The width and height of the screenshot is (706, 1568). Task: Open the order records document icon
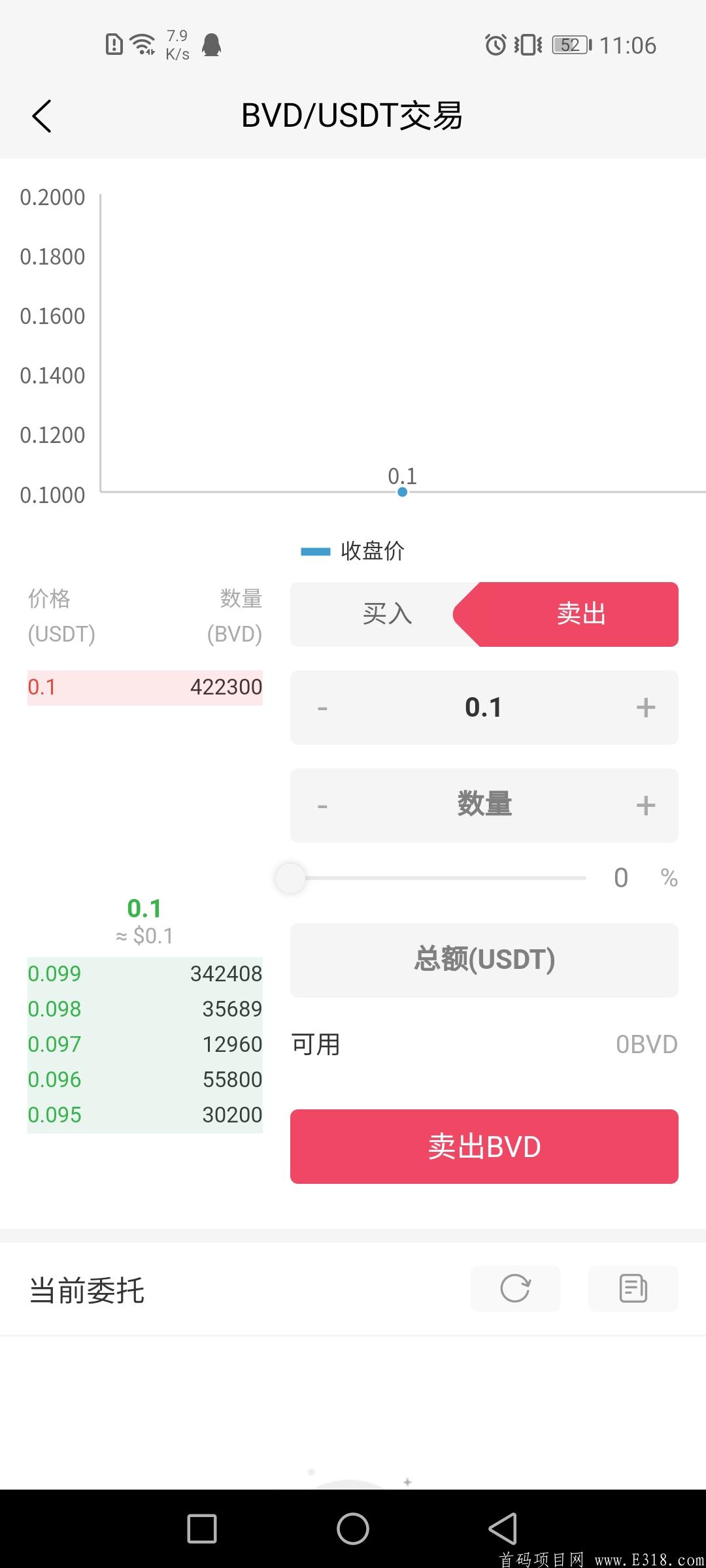tap(632, 1288)
